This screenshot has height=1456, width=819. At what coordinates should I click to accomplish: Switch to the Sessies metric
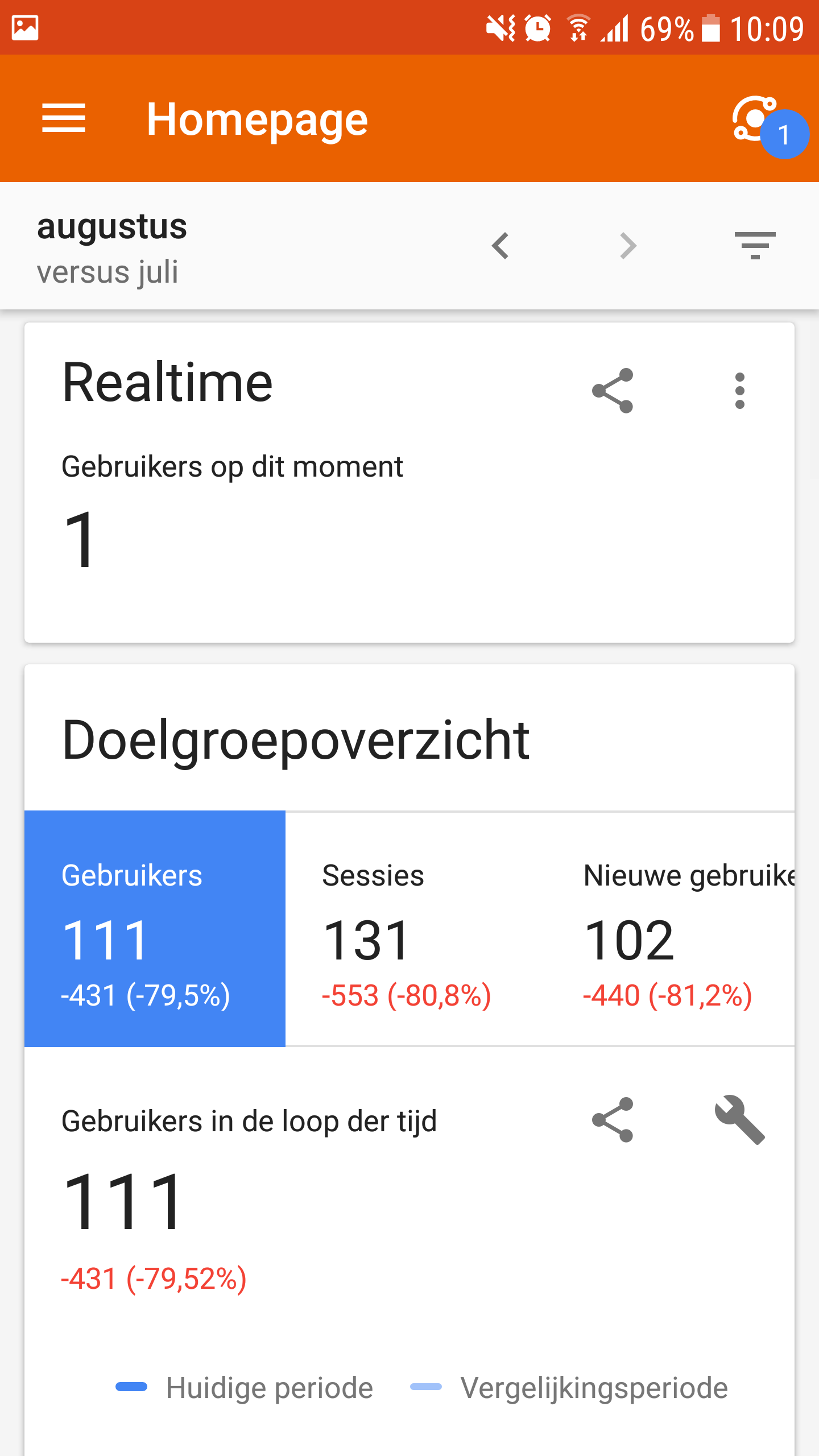coord(415,928)
